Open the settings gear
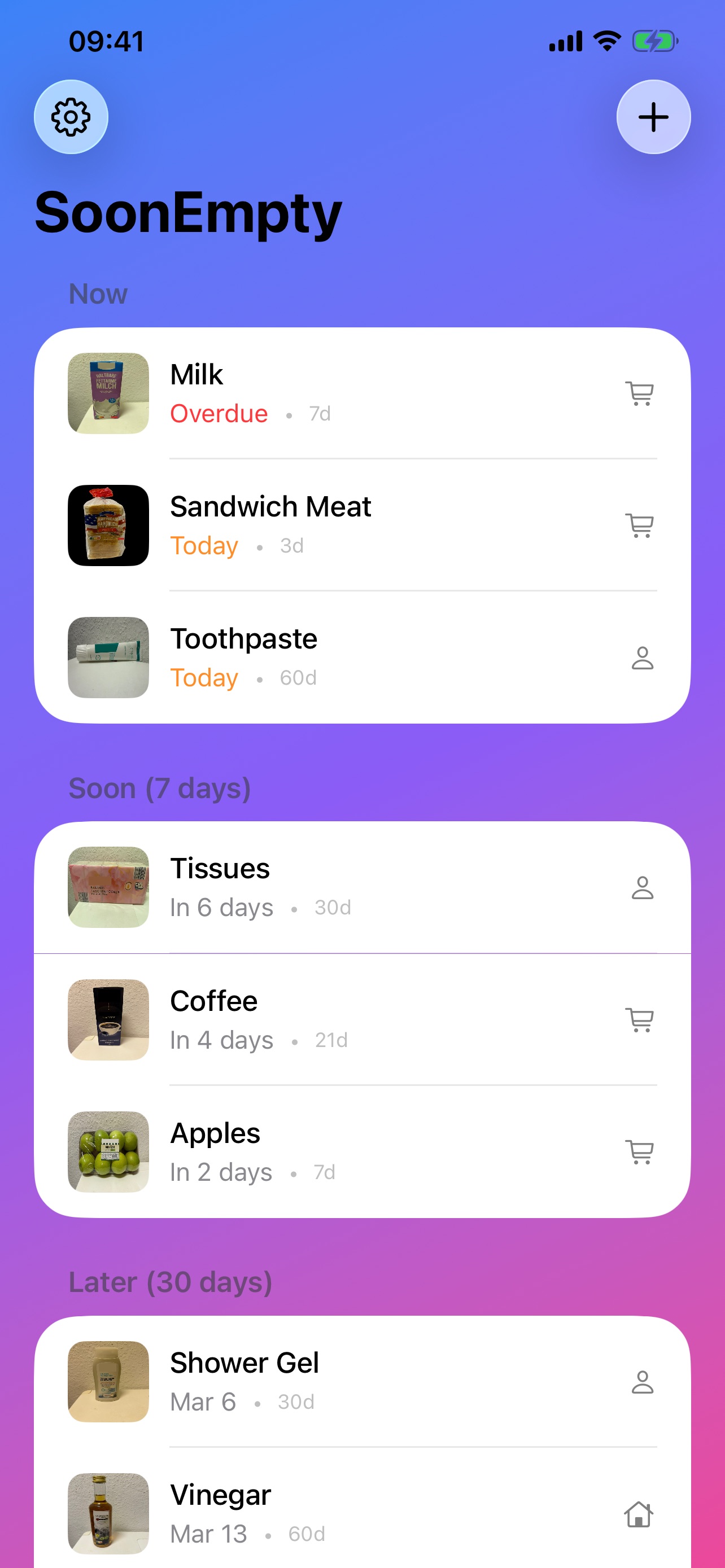 point(71,117)
